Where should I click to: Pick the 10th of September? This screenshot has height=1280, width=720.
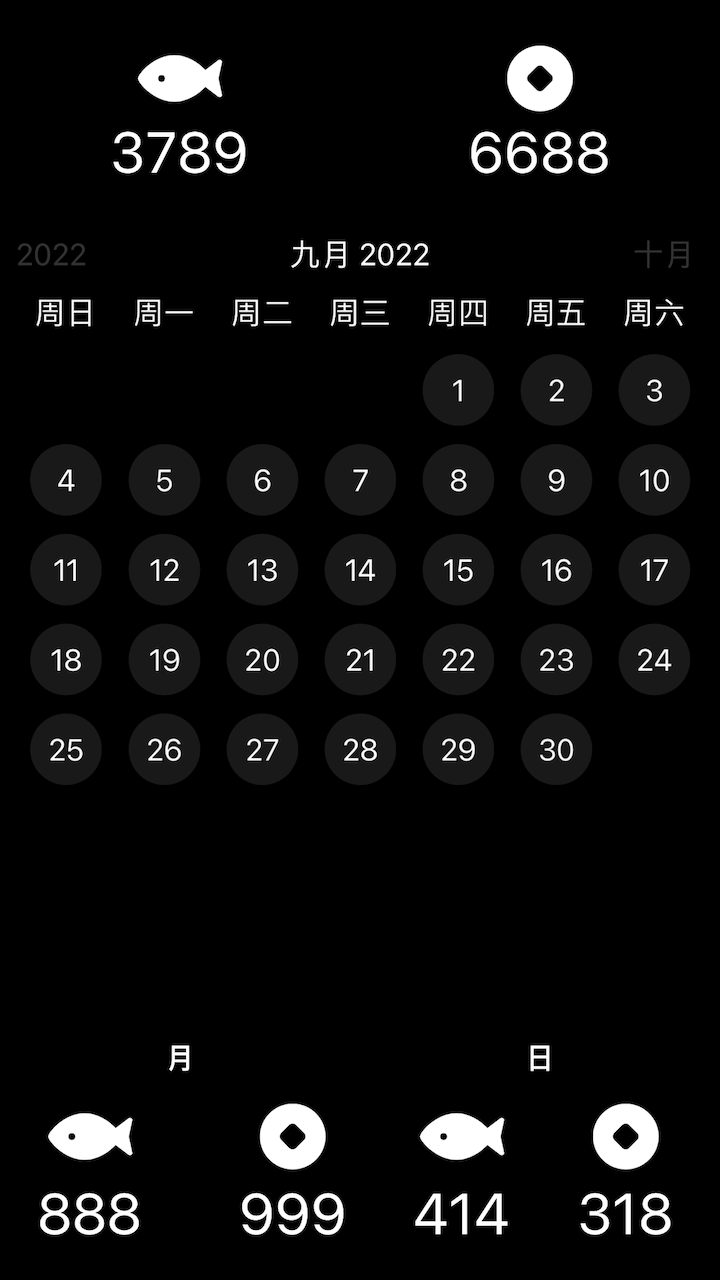pyautogui.click(x=654, y=480)
